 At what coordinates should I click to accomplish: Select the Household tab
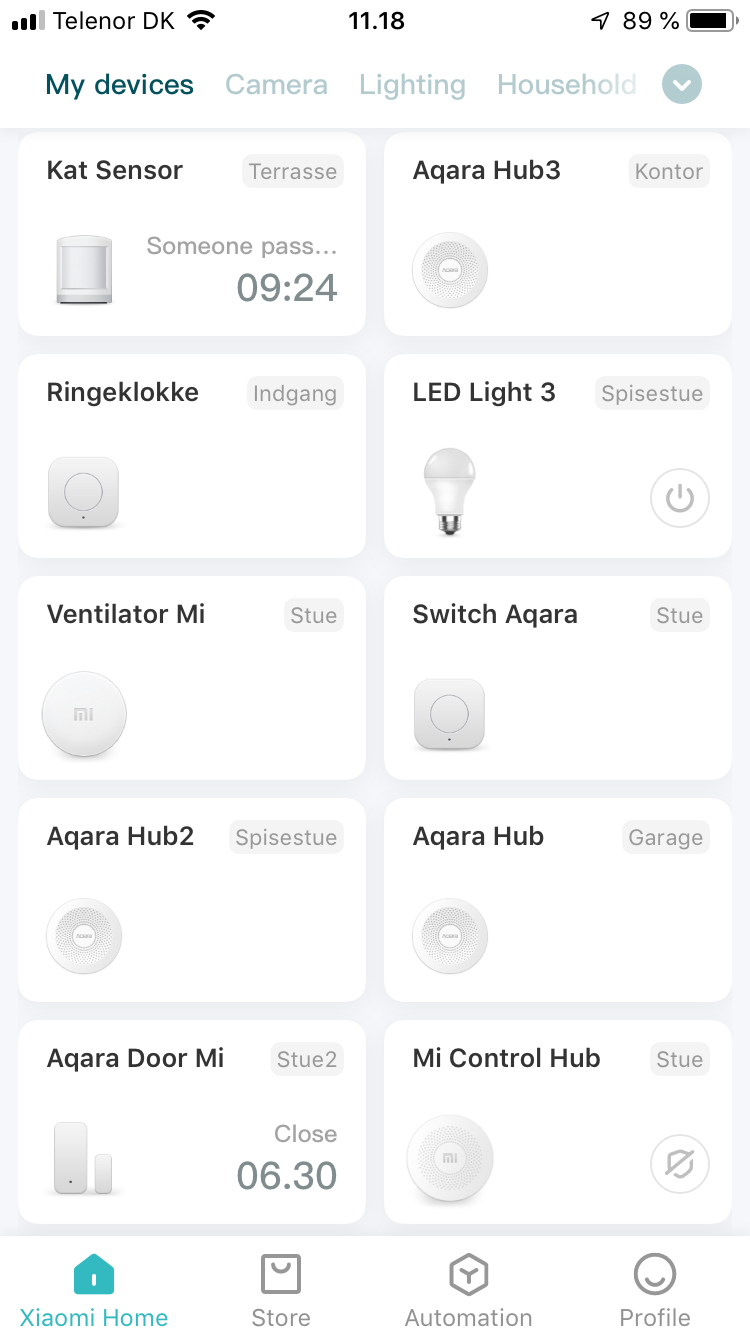pyautogui.click(x=566, y=85)
